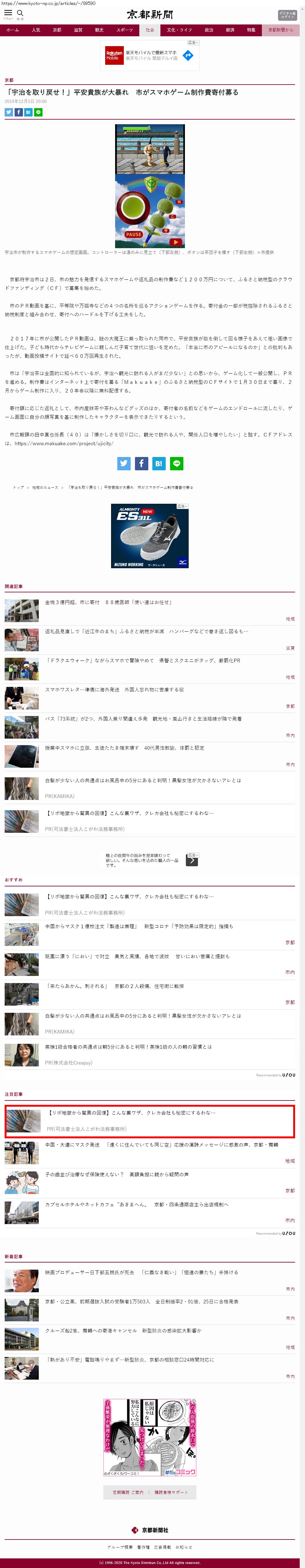Open the 京都新聞から tab
The height and width of the screenshot is (1568, 305).
point(280,30)
